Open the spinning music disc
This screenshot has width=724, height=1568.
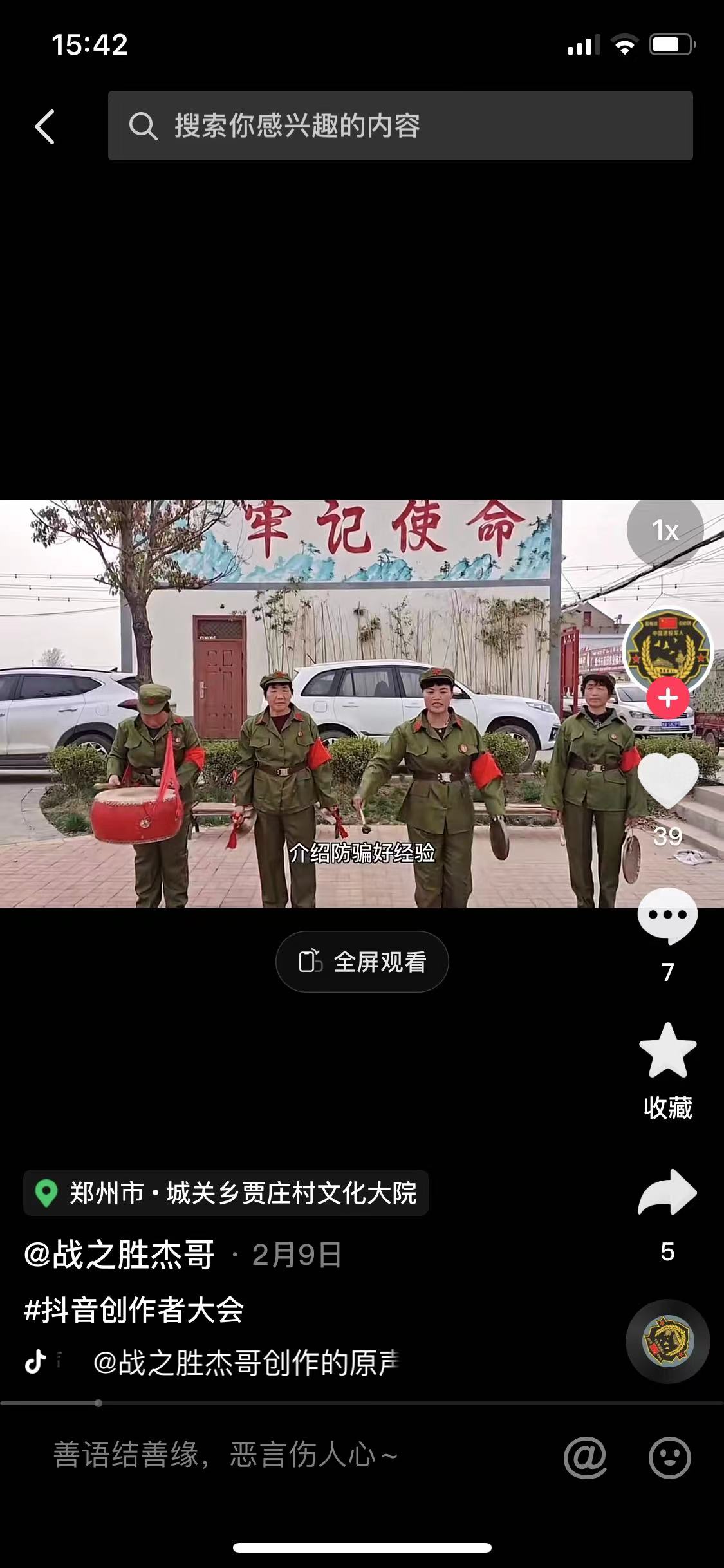pyautogui.click(x=667, y=1341)
